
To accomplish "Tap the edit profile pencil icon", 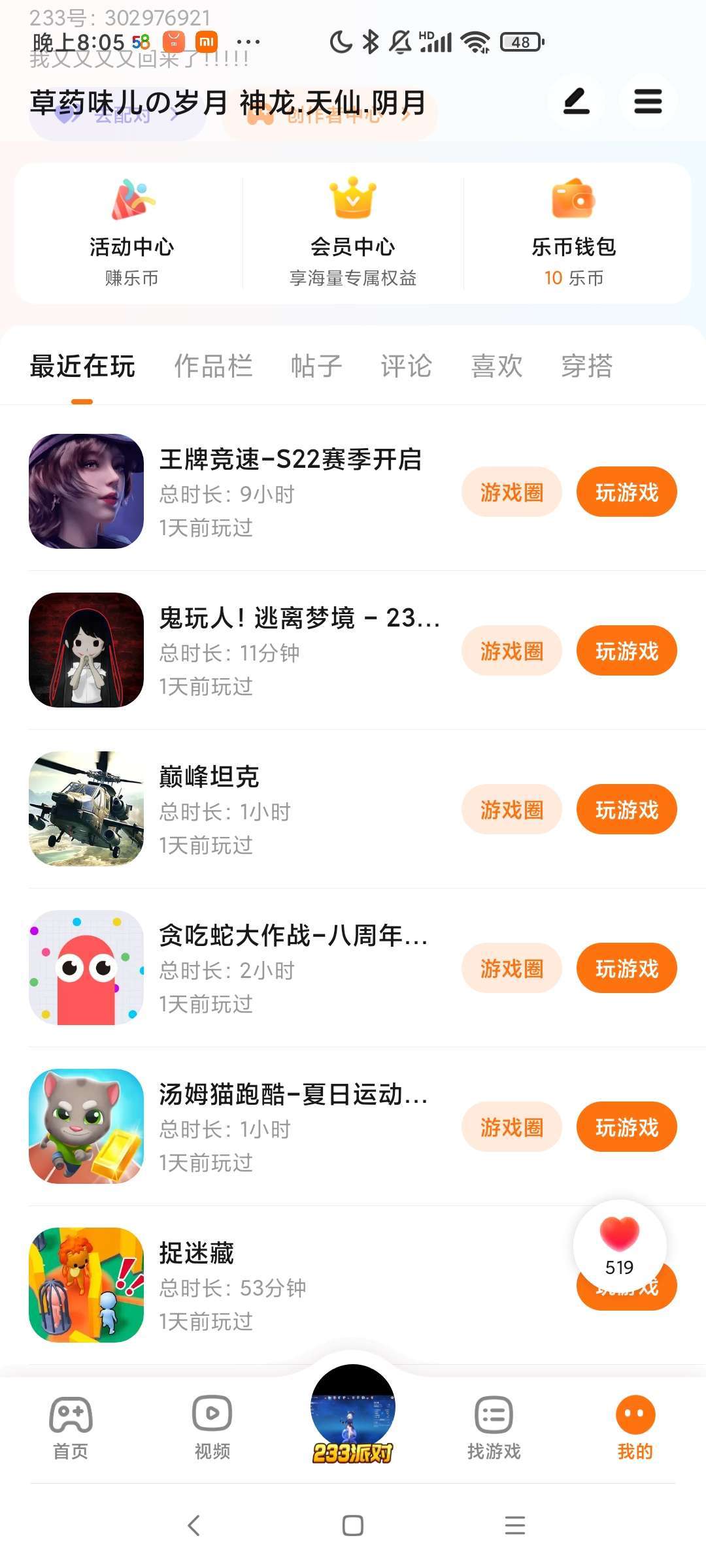I will (x=576, y=101).
